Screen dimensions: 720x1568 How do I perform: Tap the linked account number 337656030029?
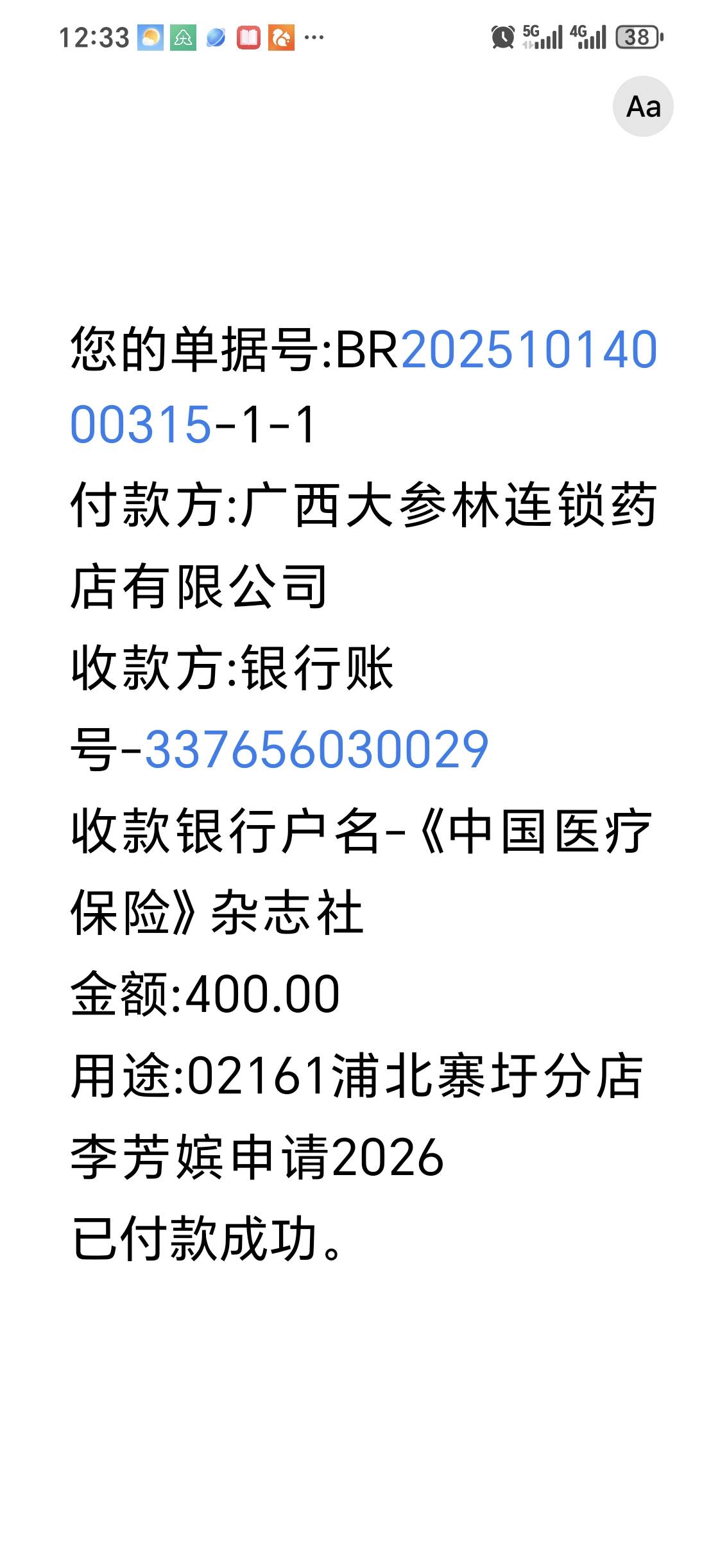pyautogui.click(x=316, y=749)
